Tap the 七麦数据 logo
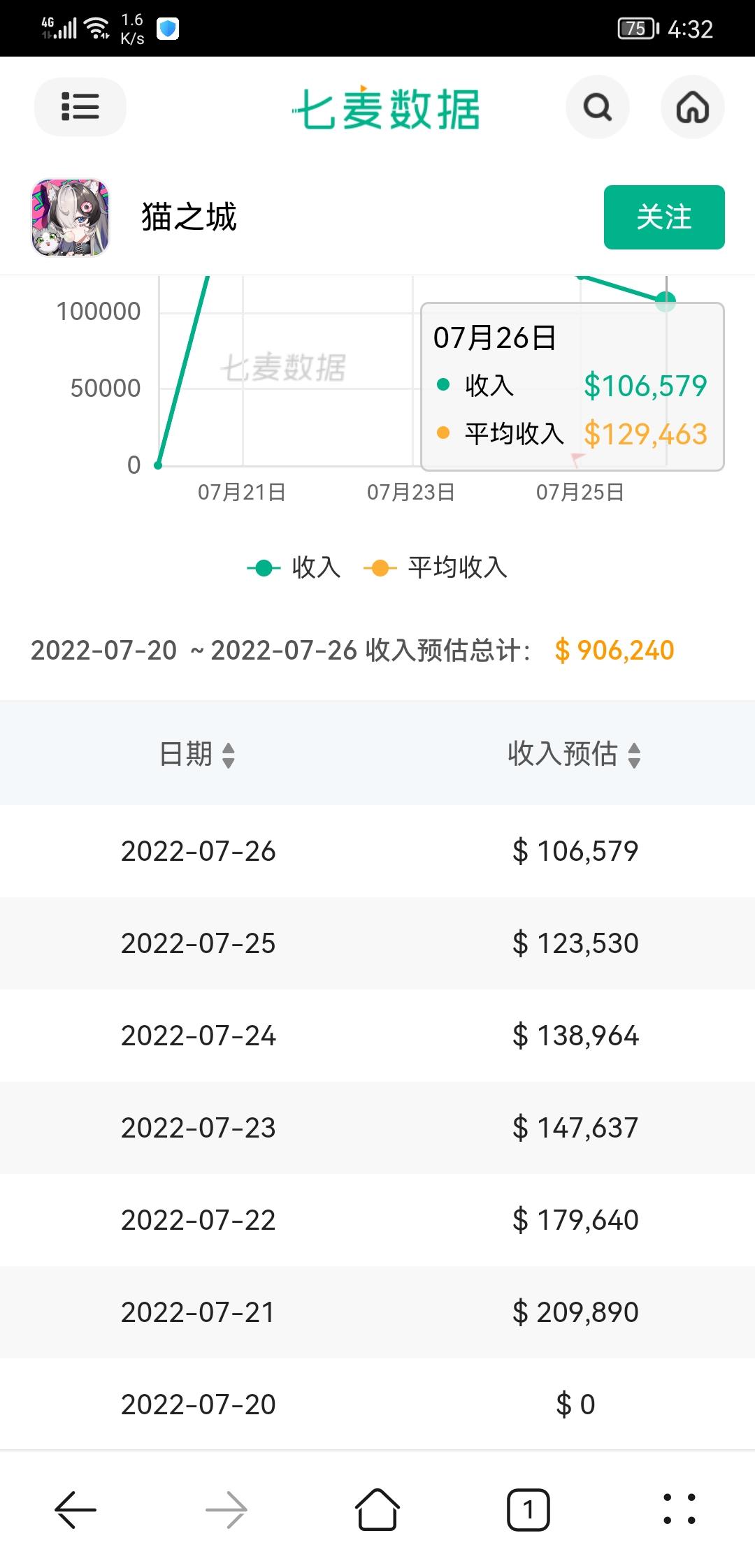 386,109
